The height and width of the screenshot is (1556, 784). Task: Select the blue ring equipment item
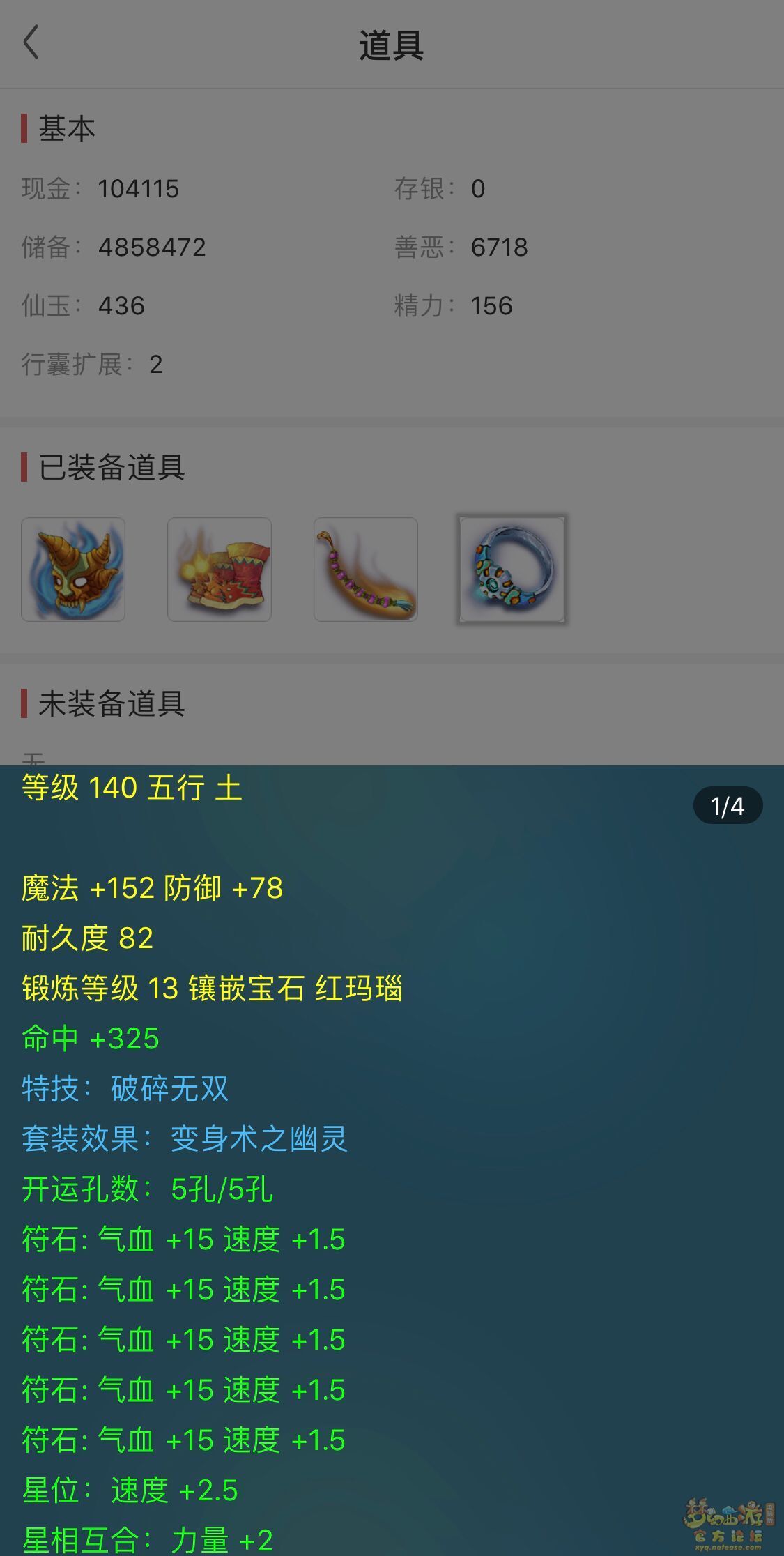pyautogui.click(x=512, y=569)
